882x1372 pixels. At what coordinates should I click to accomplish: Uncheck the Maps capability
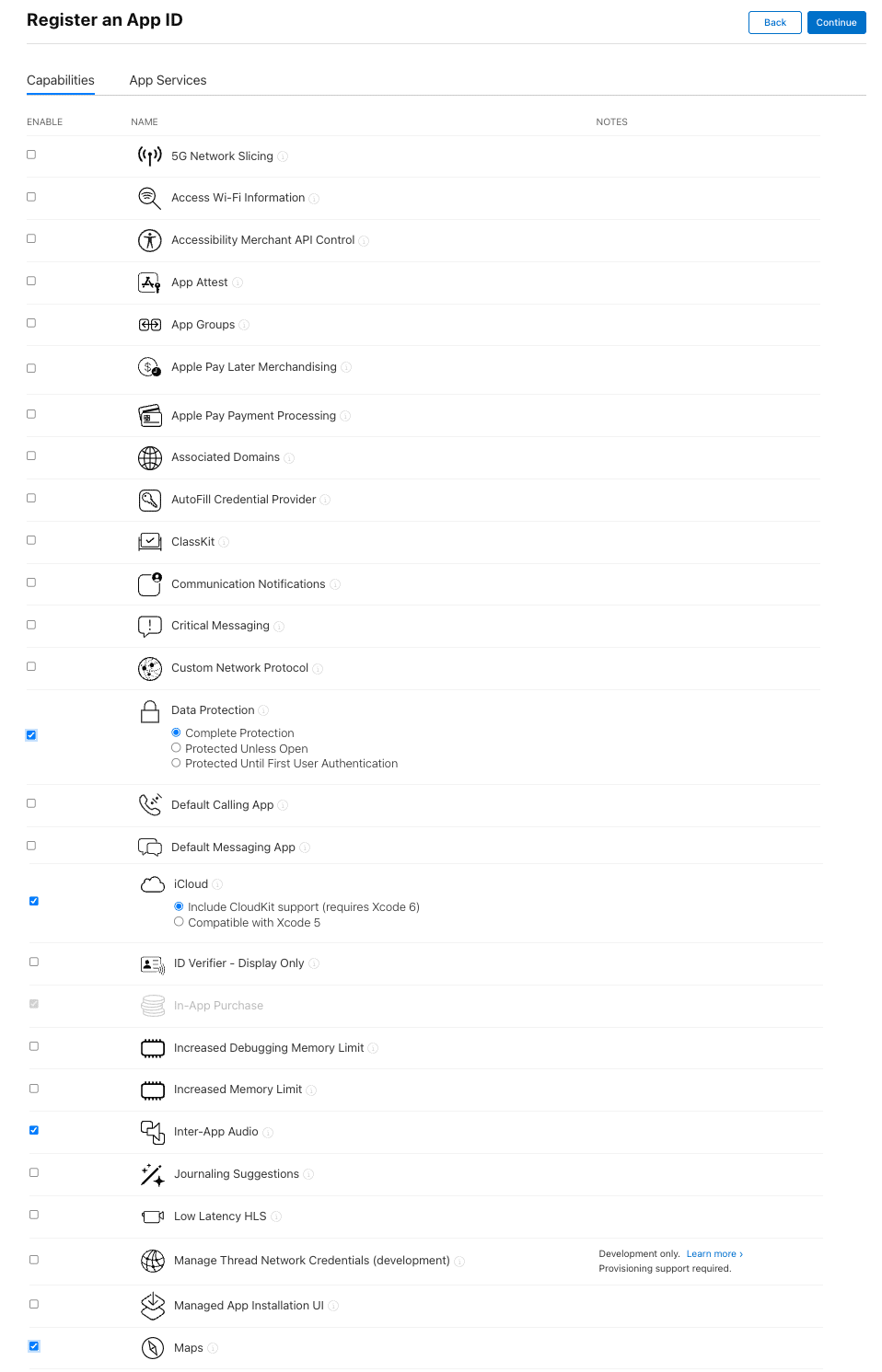(34, 1346)
